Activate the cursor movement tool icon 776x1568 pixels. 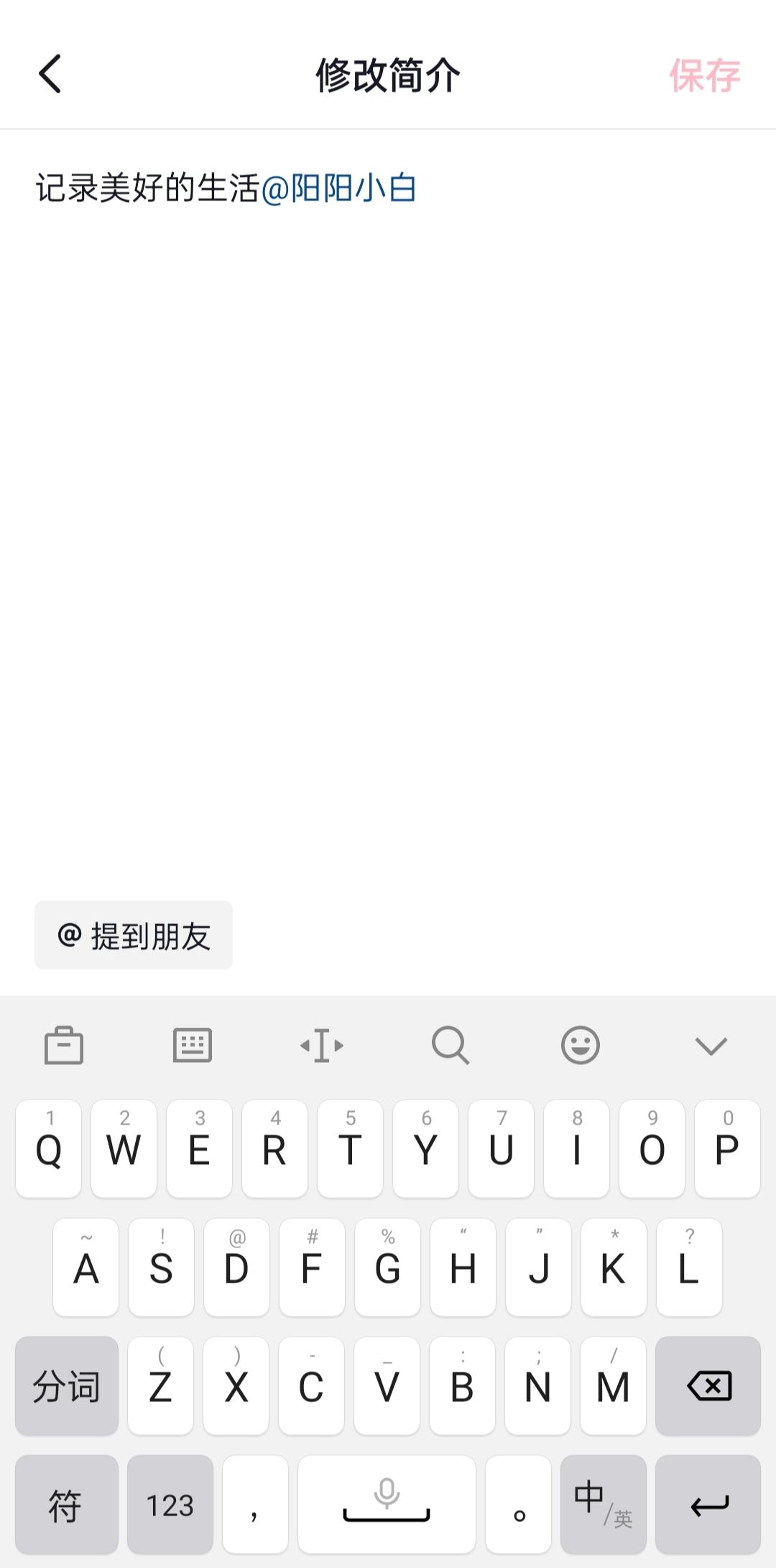click(320, 1046)
